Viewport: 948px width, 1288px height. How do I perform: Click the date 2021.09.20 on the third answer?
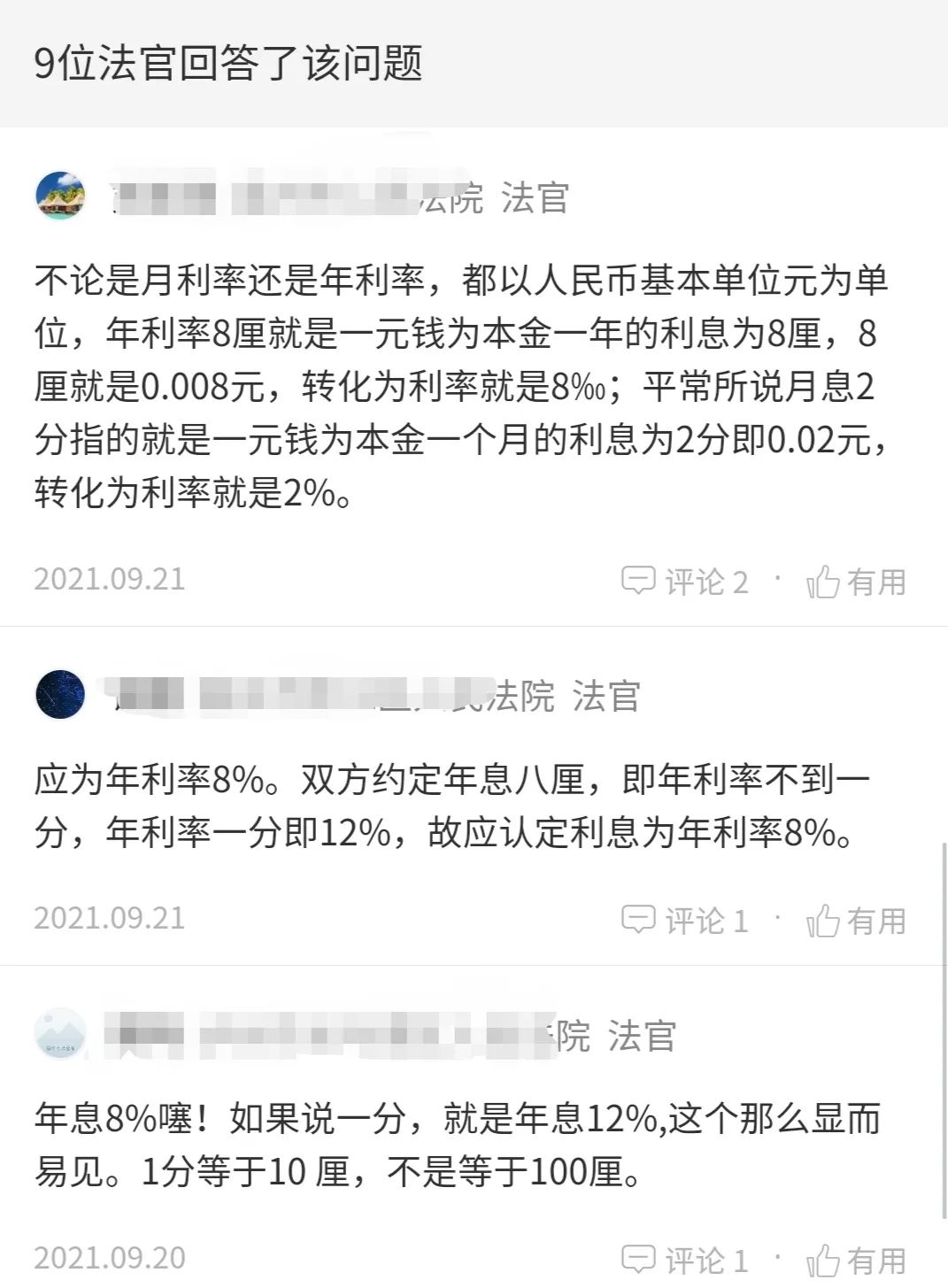tap(112, 1257)
